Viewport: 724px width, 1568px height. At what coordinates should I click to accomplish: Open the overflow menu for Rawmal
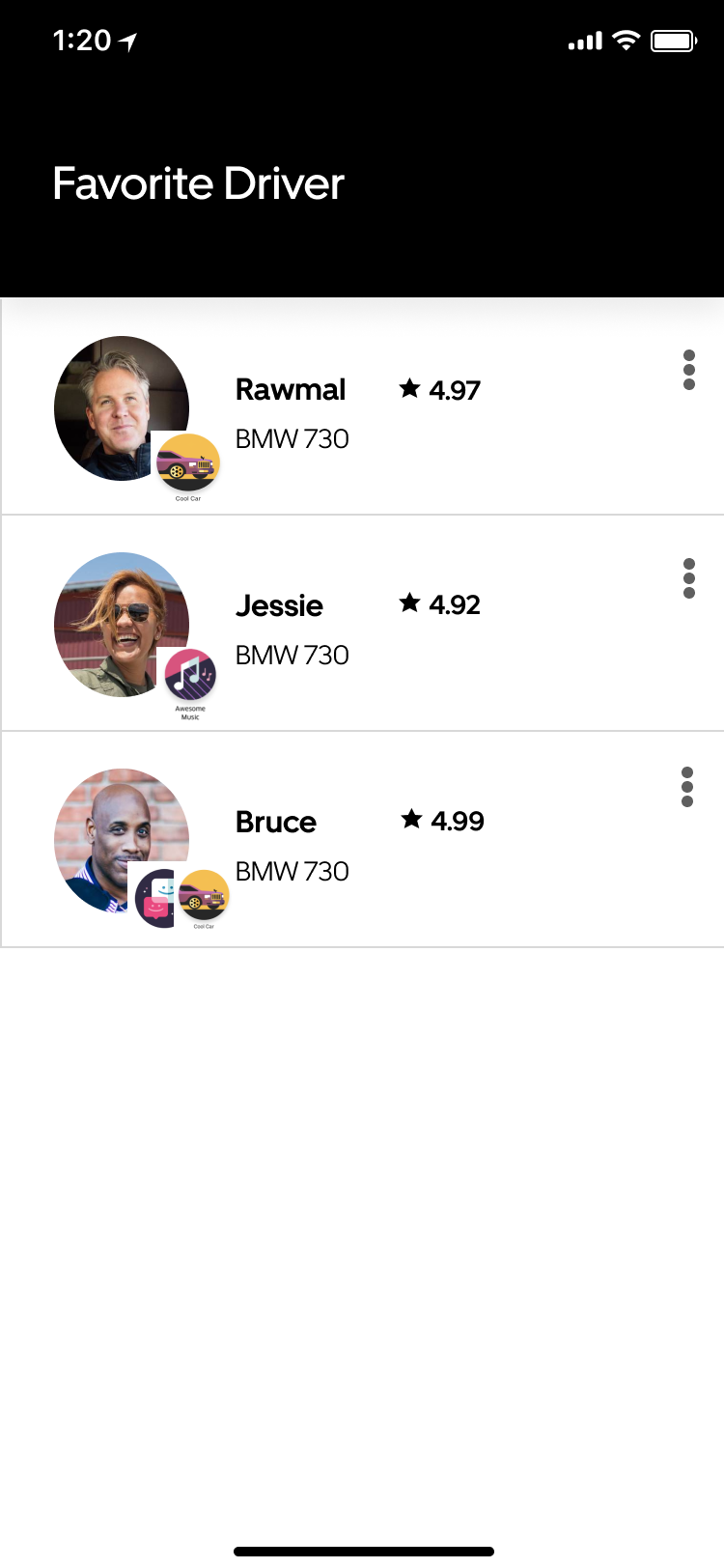click(688, 371)
